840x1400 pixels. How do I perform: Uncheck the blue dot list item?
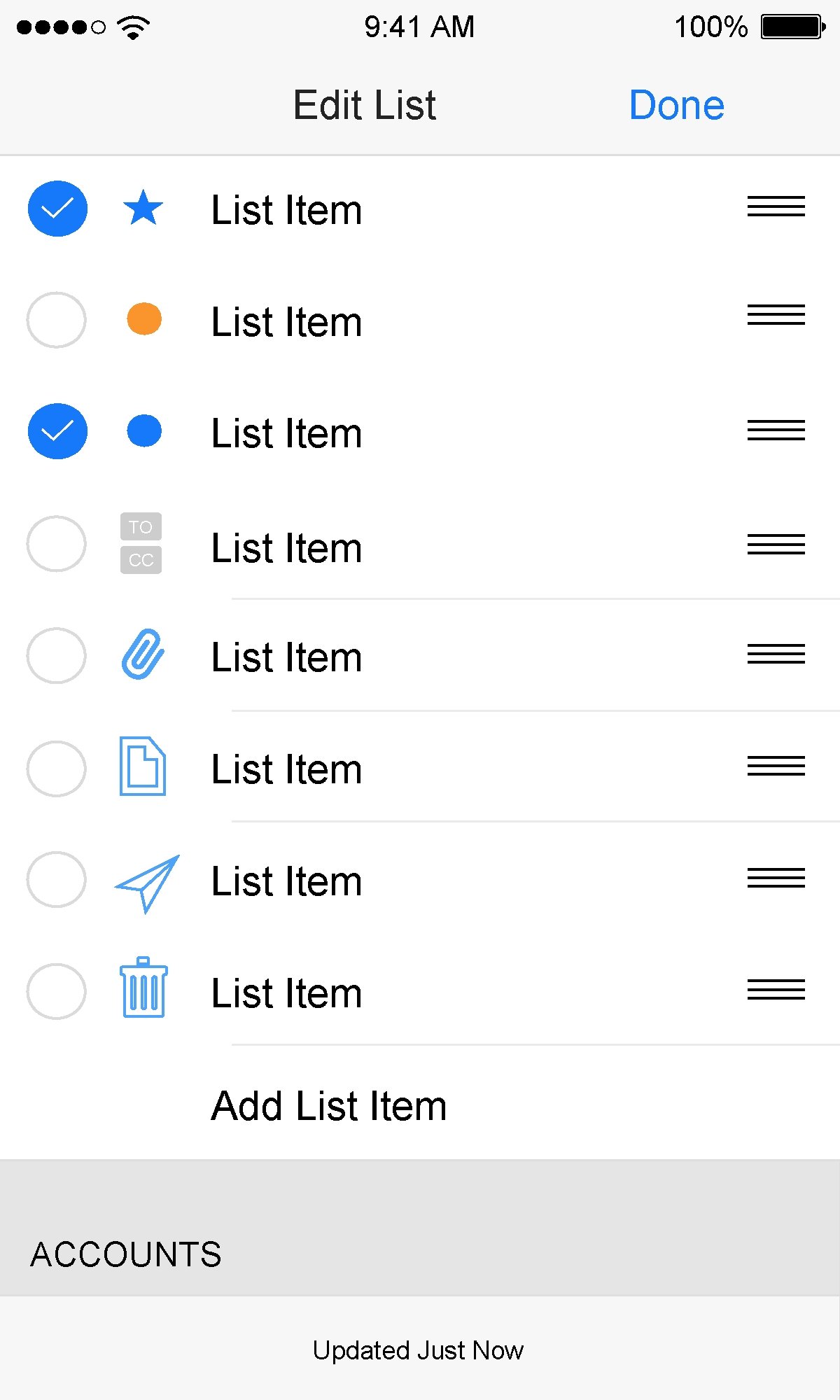(57, 431)
